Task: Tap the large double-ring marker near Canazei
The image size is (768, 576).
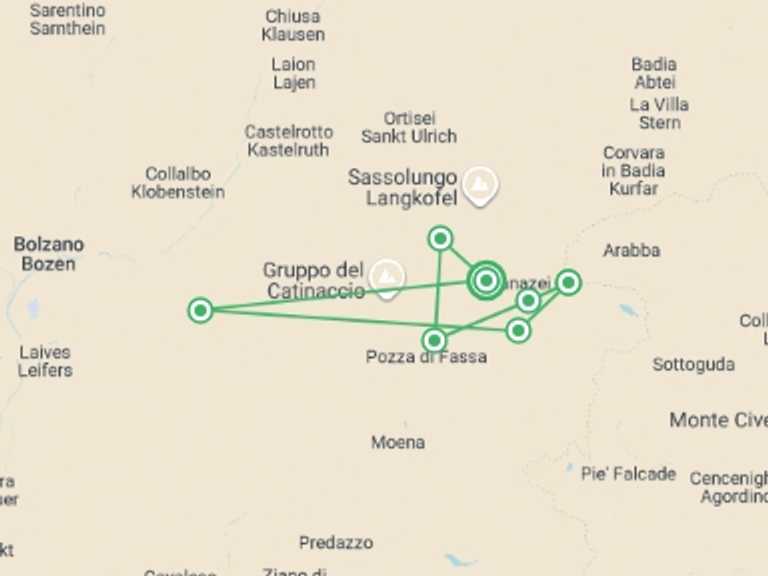Action: pos(486,281)
